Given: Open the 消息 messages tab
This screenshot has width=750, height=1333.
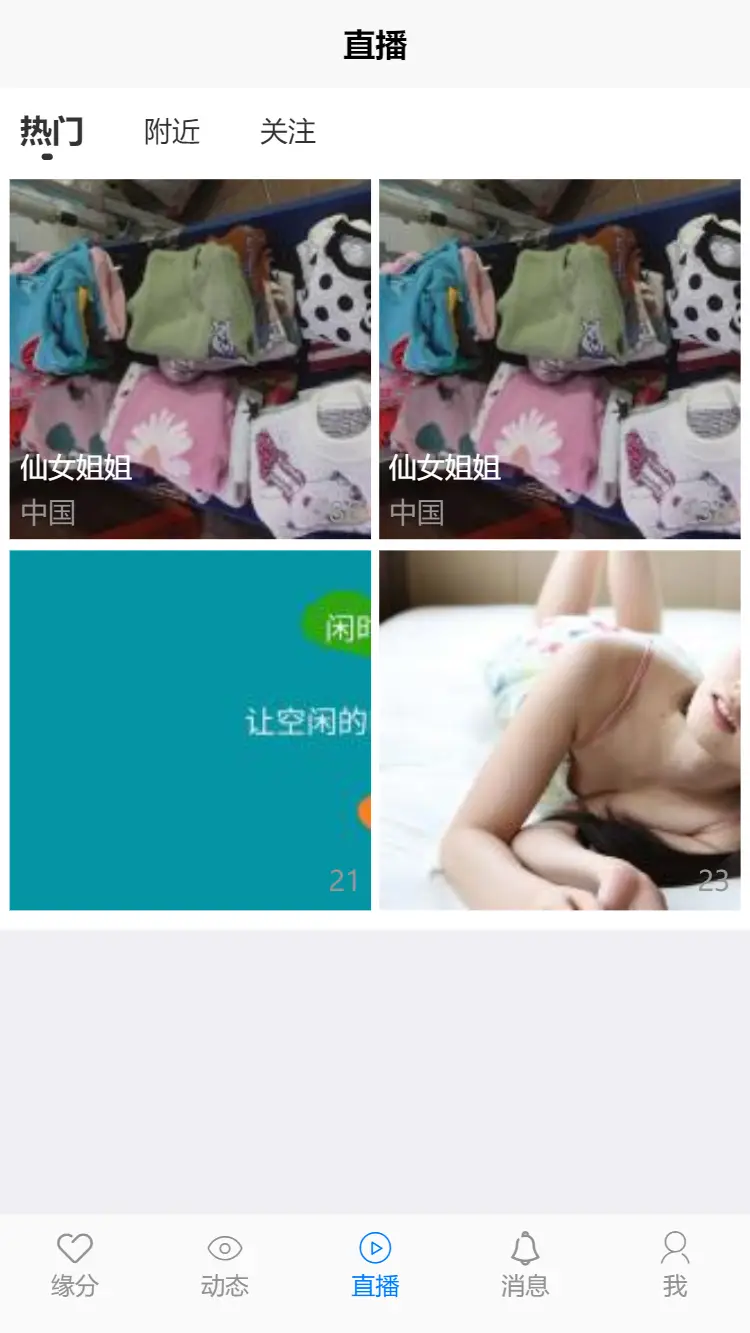Looking at the screenshot, I should point(525,1266).
